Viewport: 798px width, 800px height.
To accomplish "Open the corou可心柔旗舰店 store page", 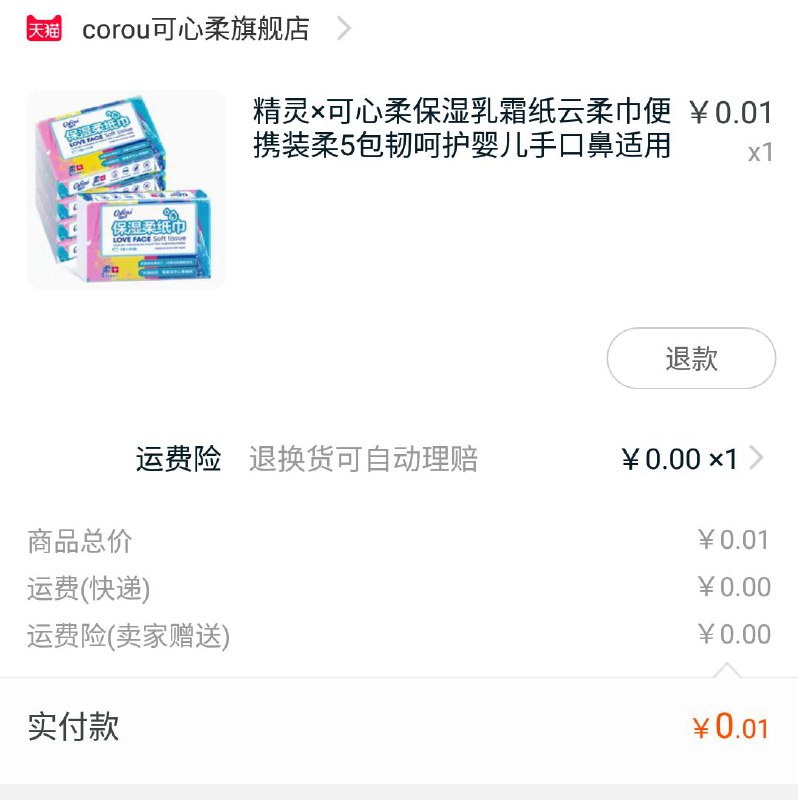I will click(196, 30).
